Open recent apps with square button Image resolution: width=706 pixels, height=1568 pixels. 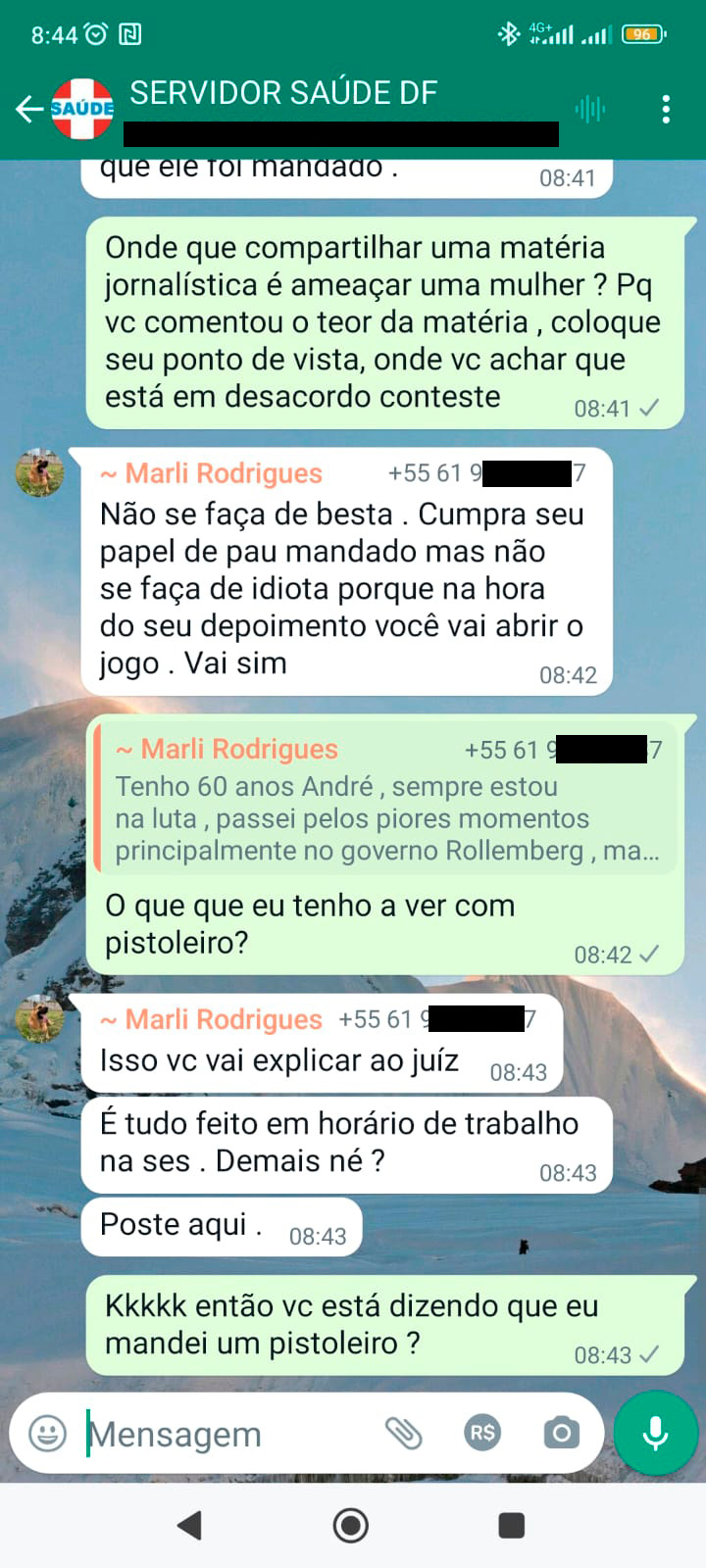point(511,1525)
